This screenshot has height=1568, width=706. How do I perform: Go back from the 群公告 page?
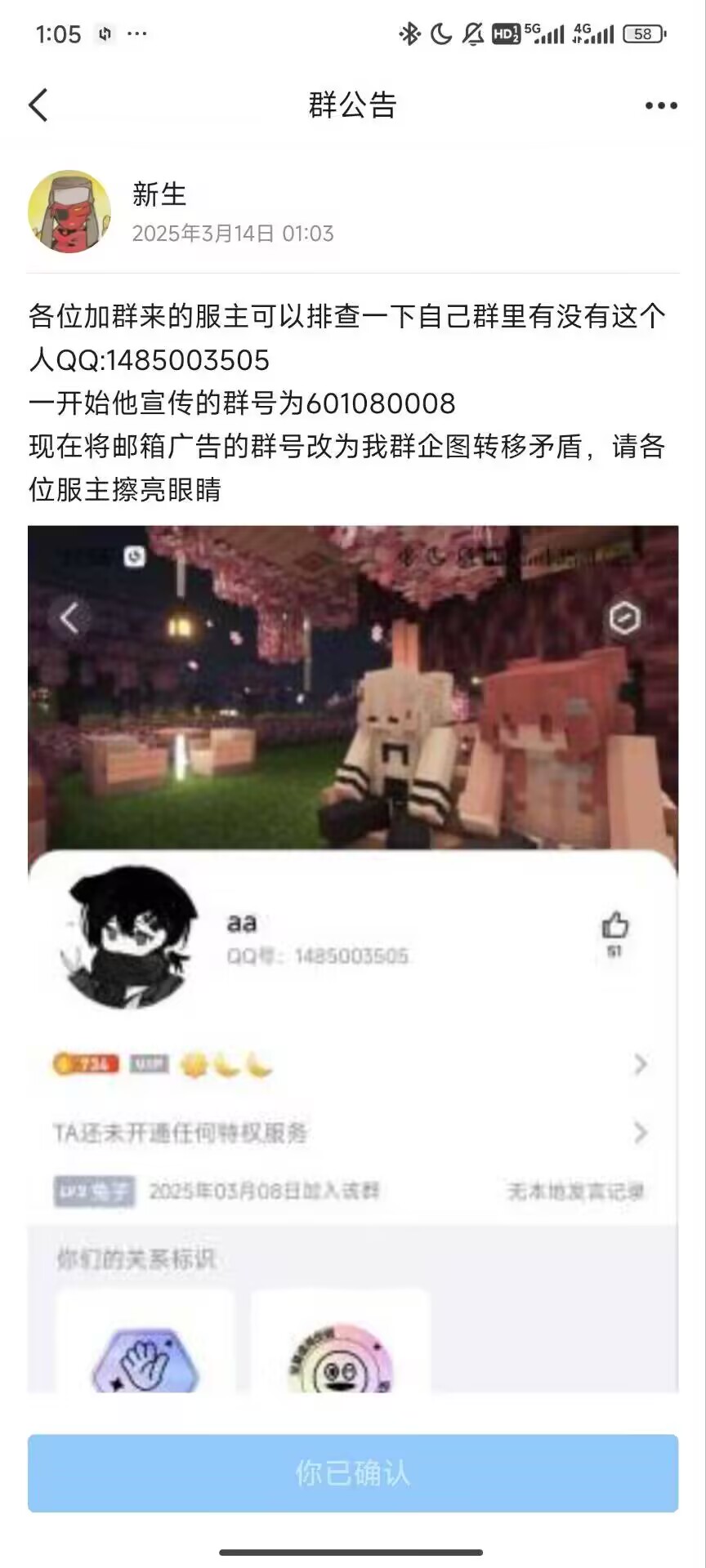(38, 105)
